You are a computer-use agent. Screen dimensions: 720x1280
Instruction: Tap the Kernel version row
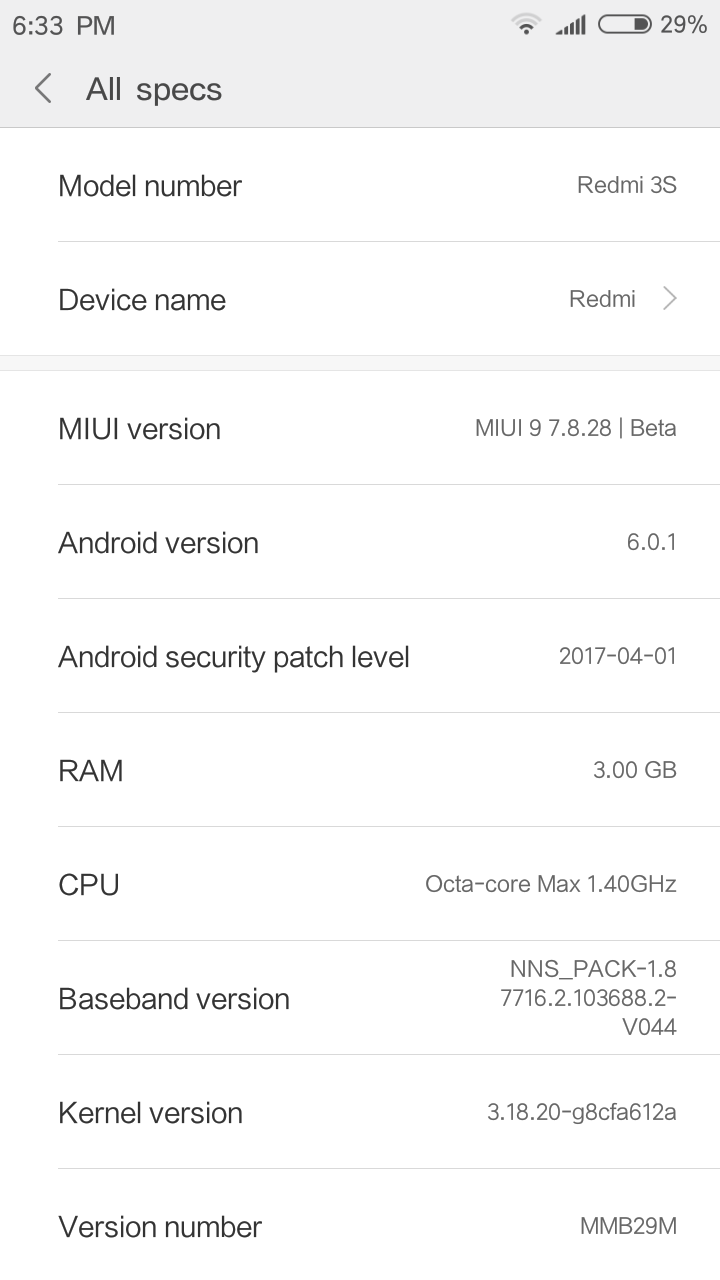[x=360, y=1112]
